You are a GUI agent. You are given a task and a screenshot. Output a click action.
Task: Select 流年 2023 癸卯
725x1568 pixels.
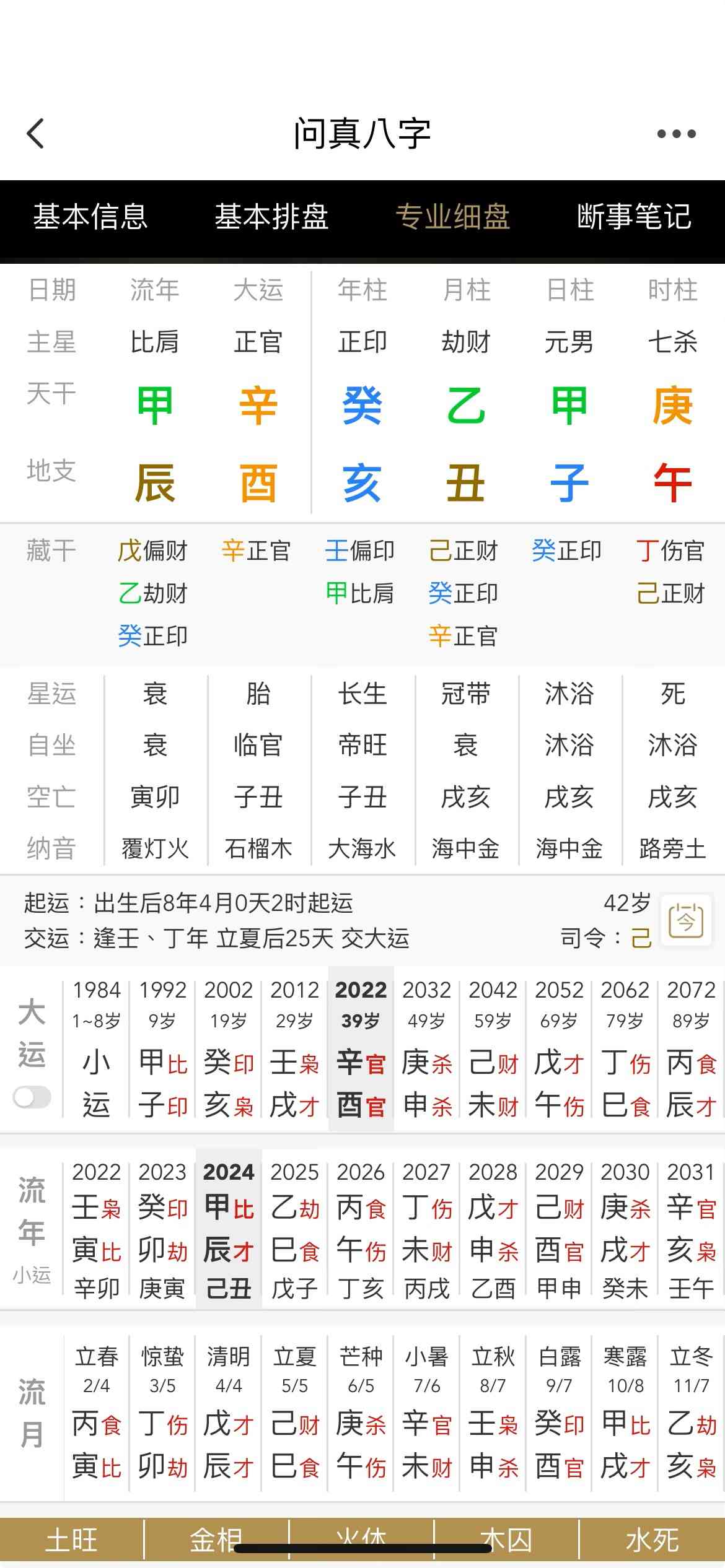tap(163, 1230)
